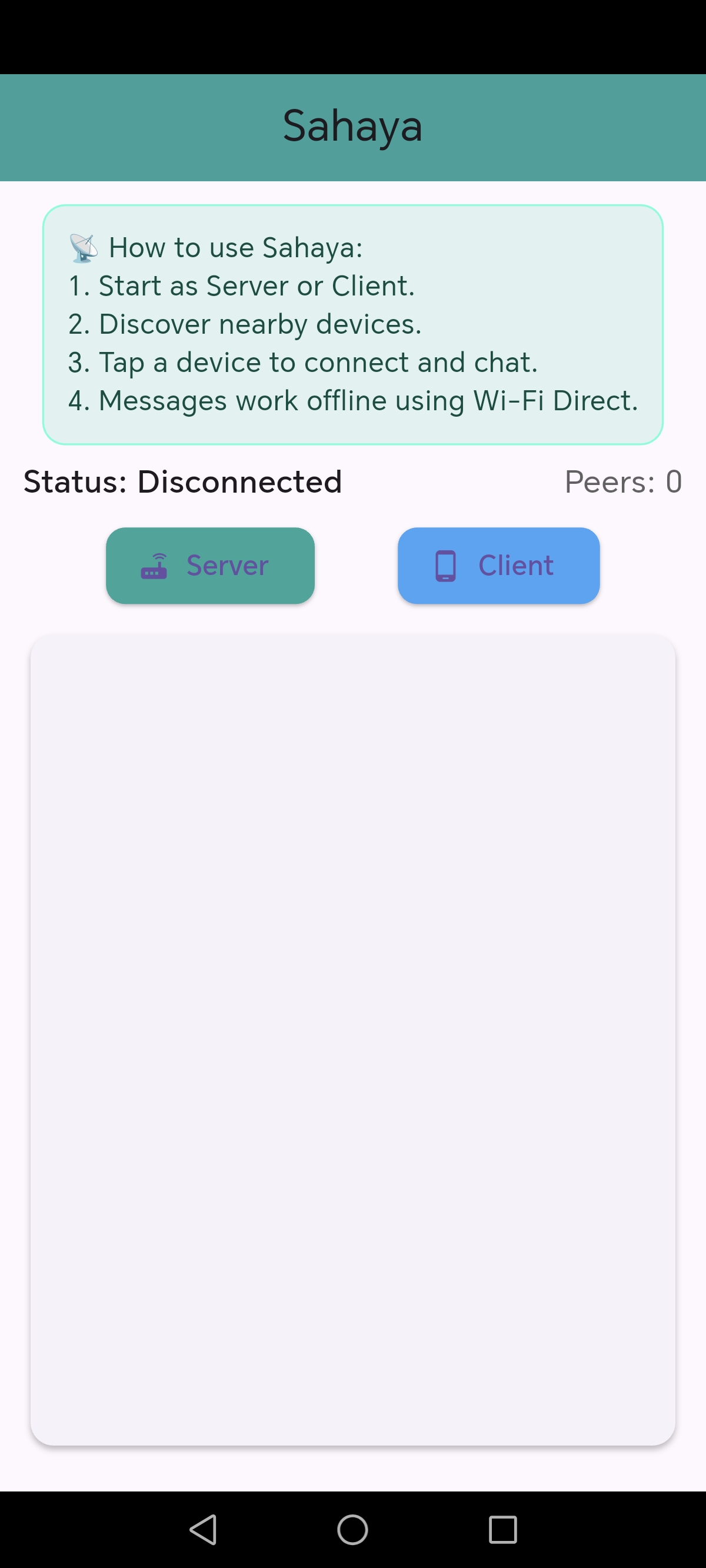
Task: Expand the How to use Sahaya card
Action: click(x=353, y=324)
